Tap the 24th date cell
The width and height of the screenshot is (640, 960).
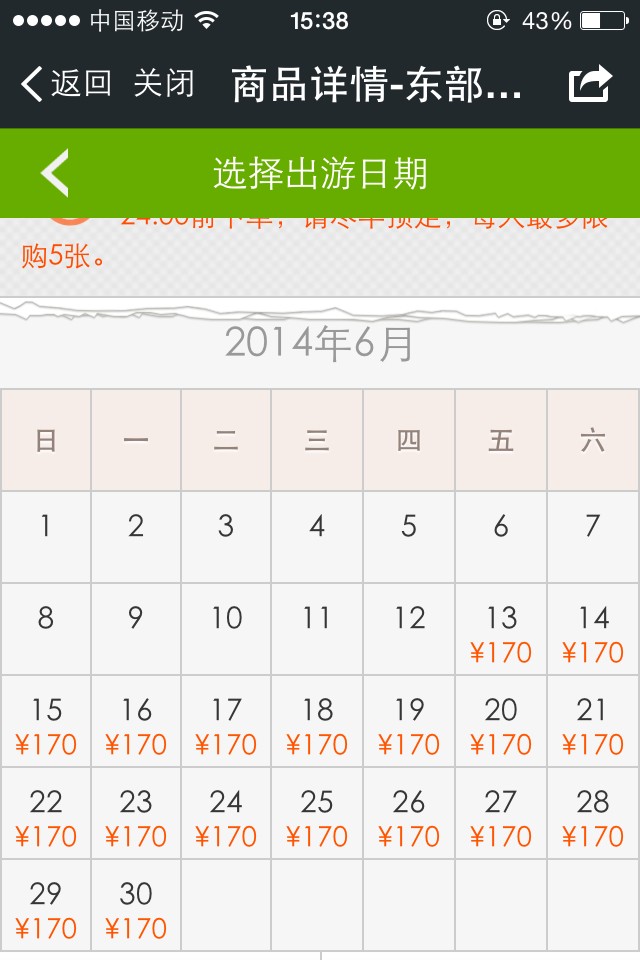coord(226,815)
